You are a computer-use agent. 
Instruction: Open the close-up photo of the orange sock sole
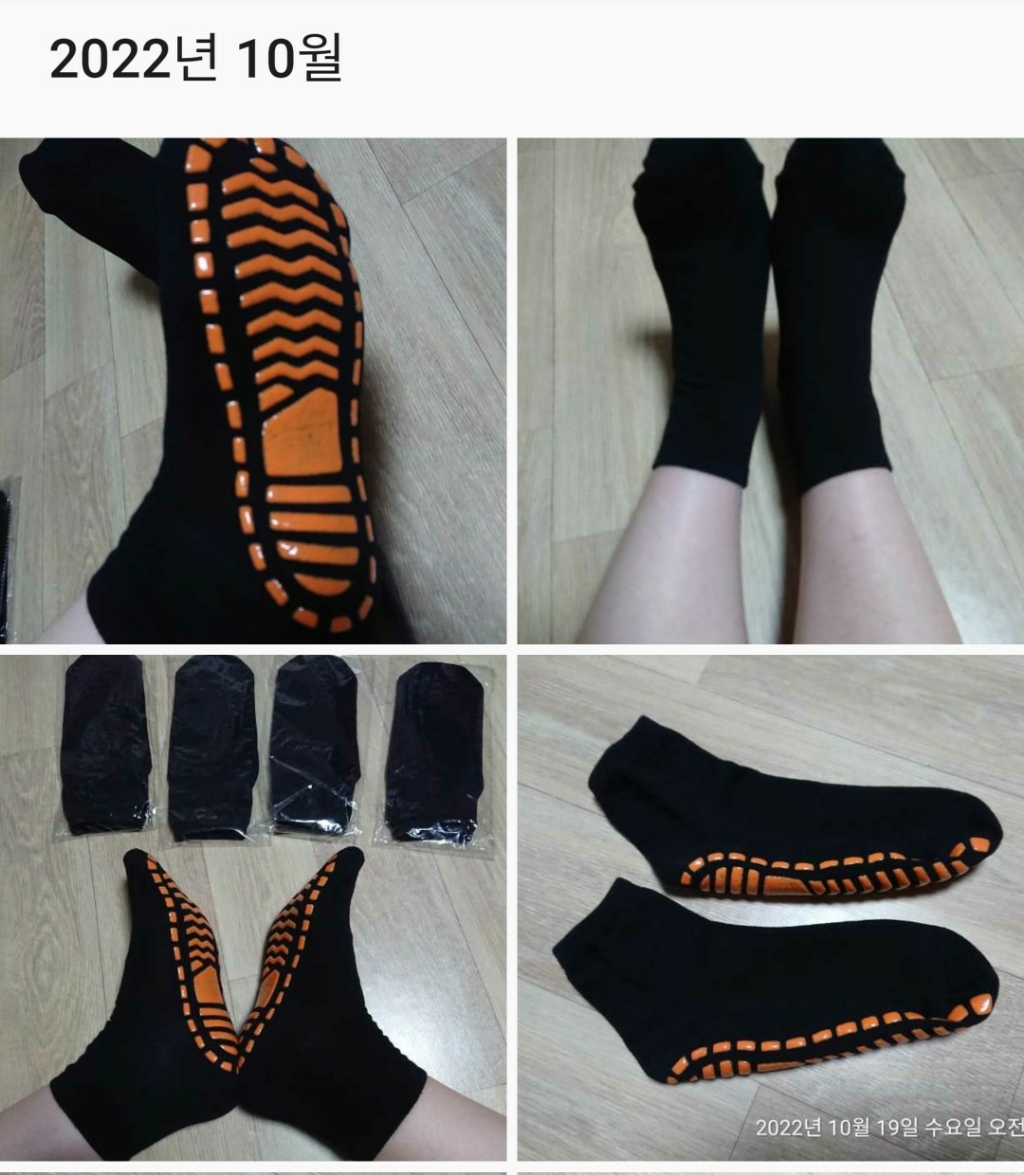click(x=252, y=390)
